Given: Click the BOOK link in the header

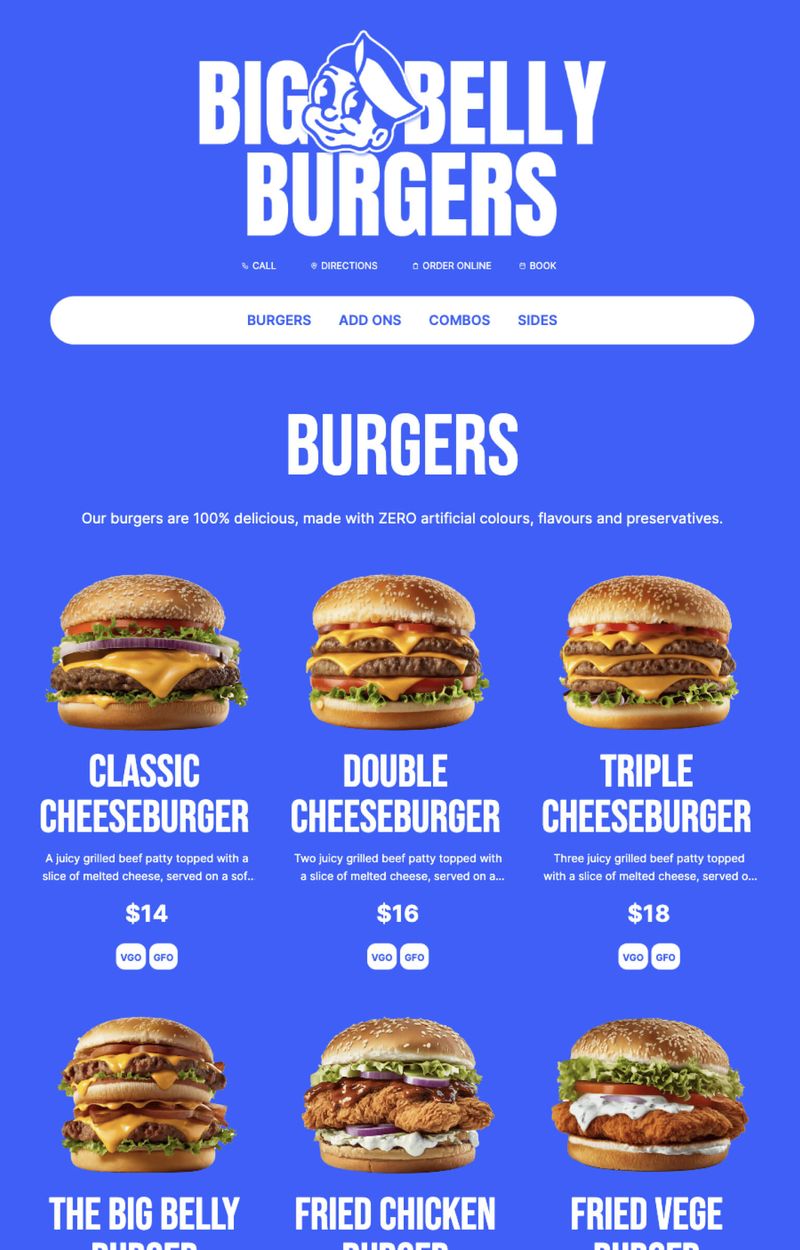Looking at the screenshot, I should (x=541, y=266).
